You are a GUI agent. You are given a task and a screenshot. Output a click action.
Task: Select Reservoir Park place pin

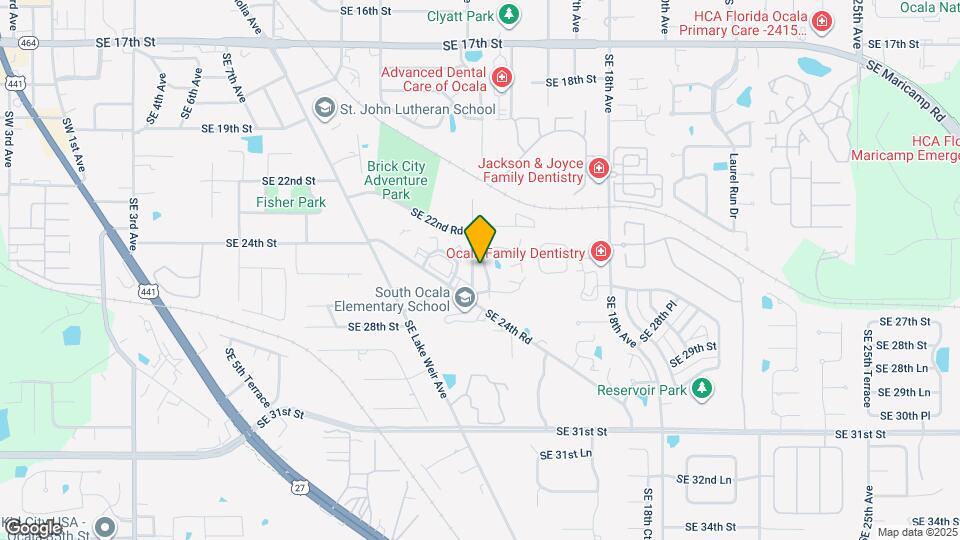click(703, 388)
